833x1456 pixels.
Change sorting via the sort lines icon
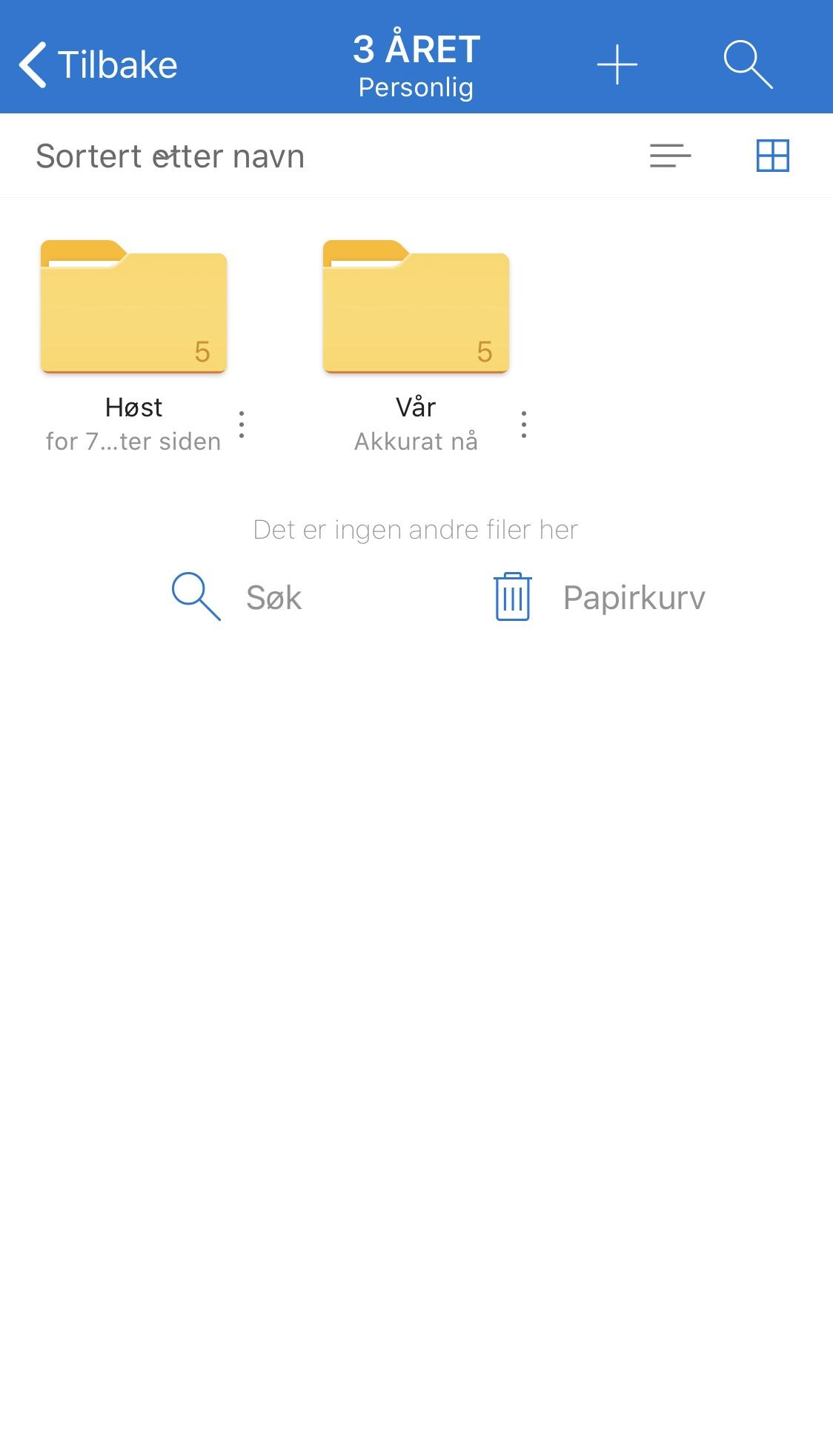[670, 156]
